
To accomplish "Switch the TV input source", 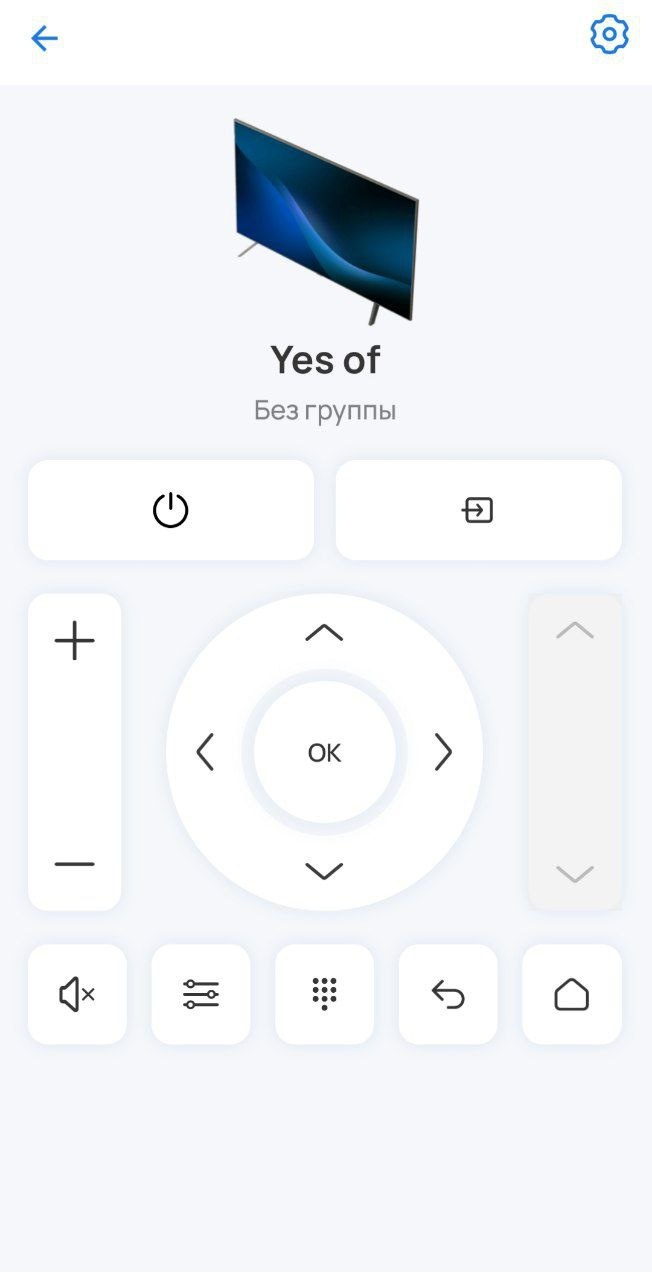I will (478, 510).
